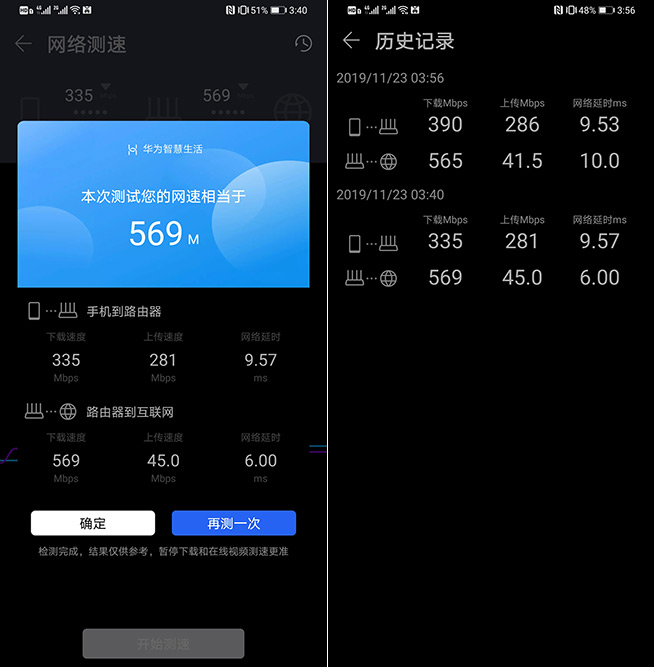Confirm the result with the 确定 button

93,523
